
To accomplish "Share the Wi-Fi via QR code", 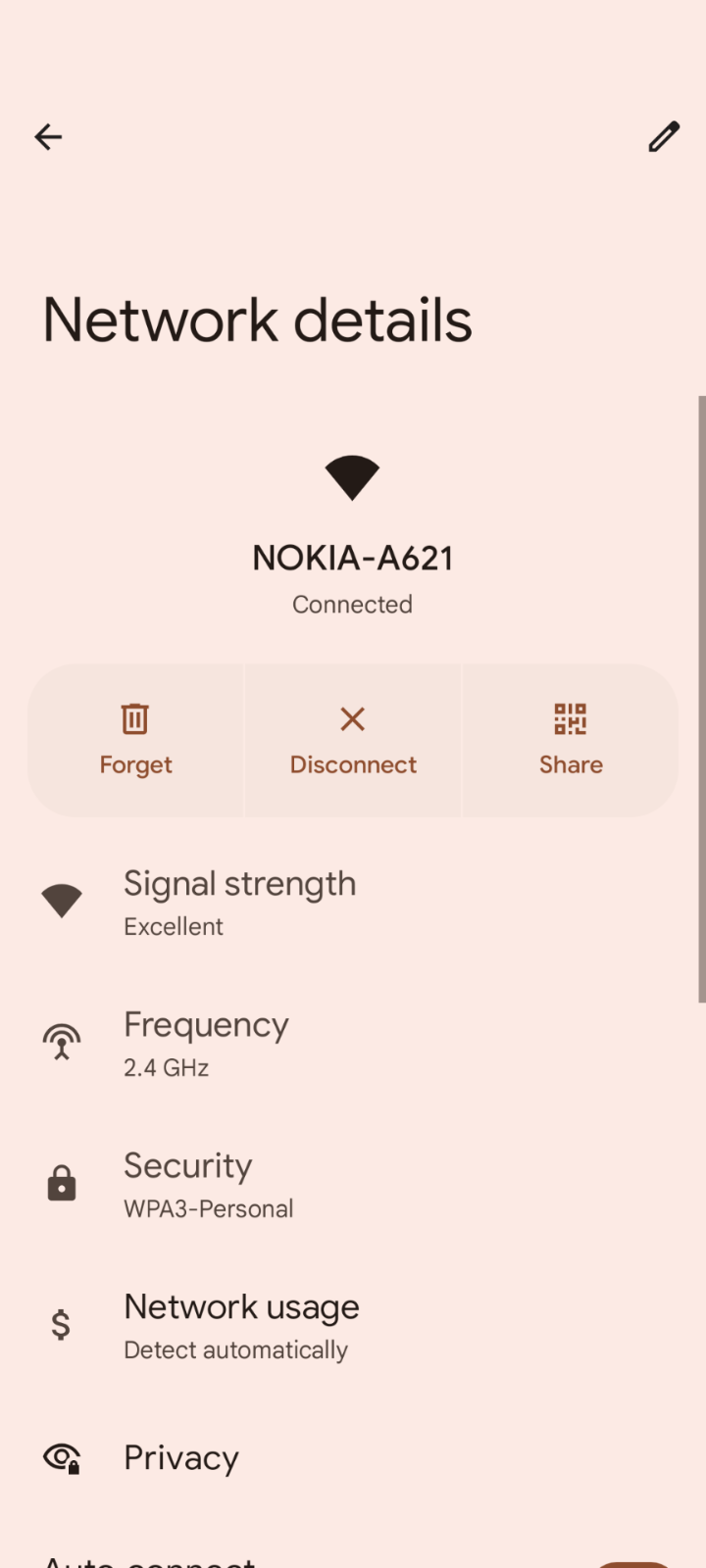I will (571, 741).
